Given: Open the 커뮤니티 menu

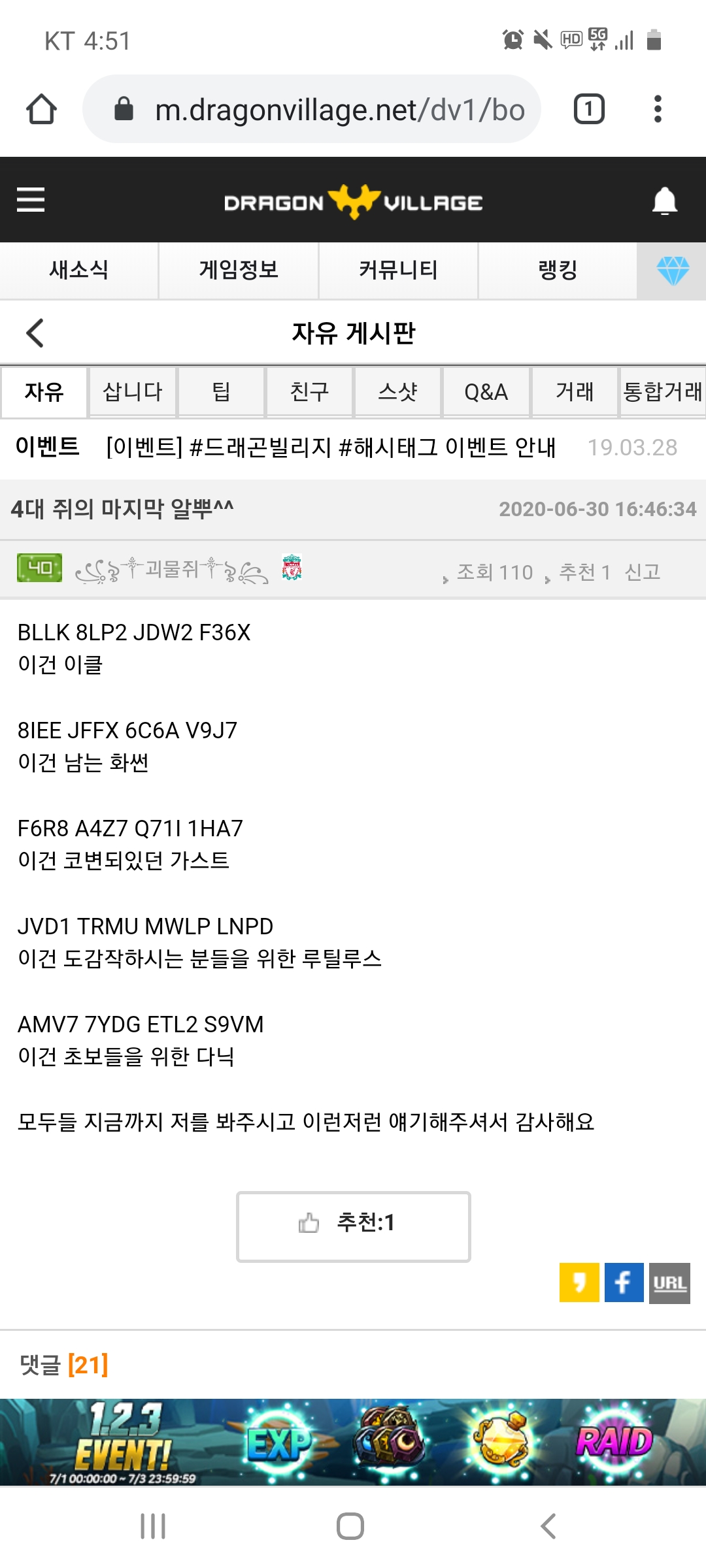Looking at the screenshot, I should (x=398, y=270).
